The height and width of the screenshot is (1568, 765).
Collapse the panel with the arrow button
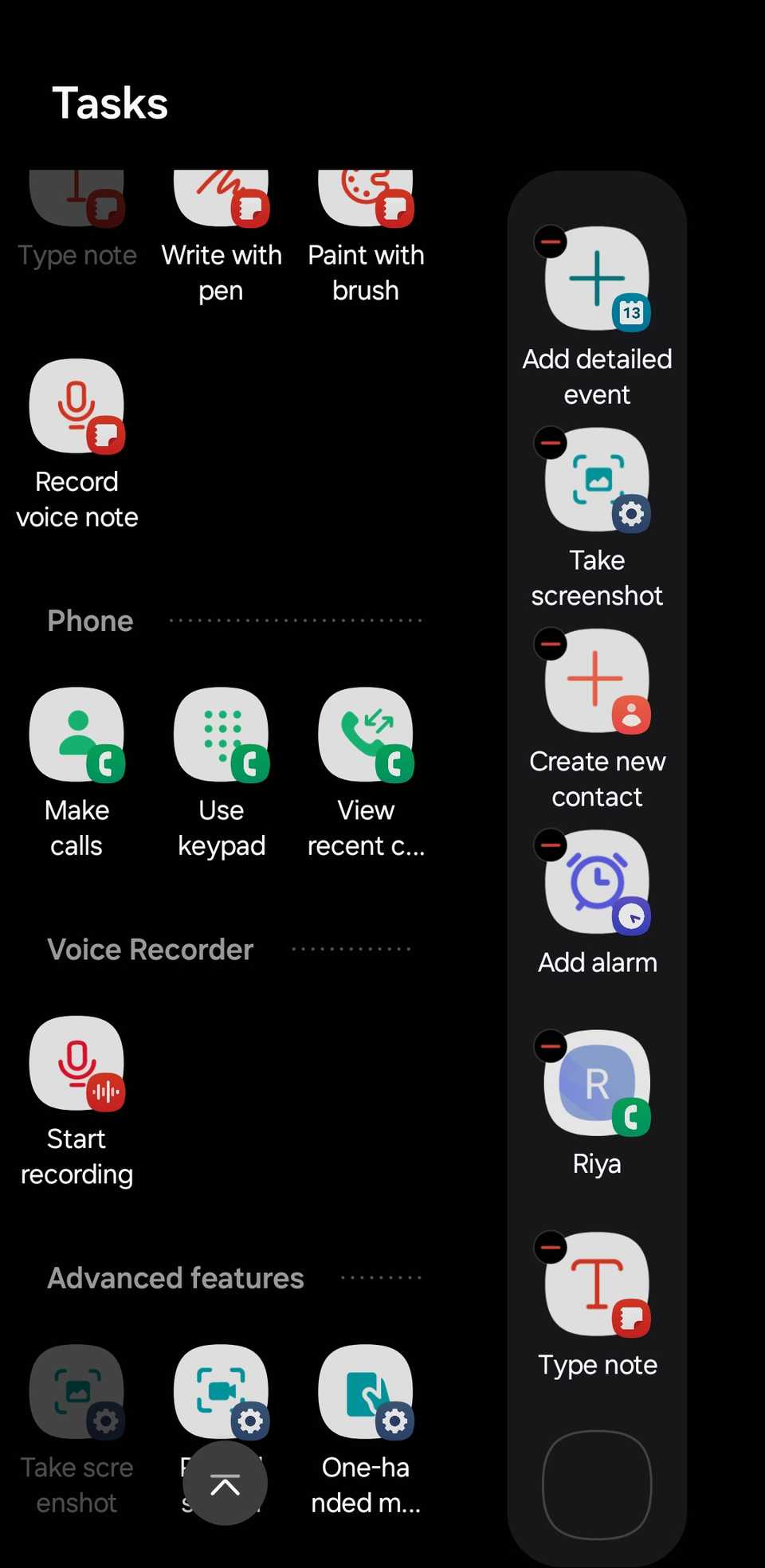[225, 1482]
